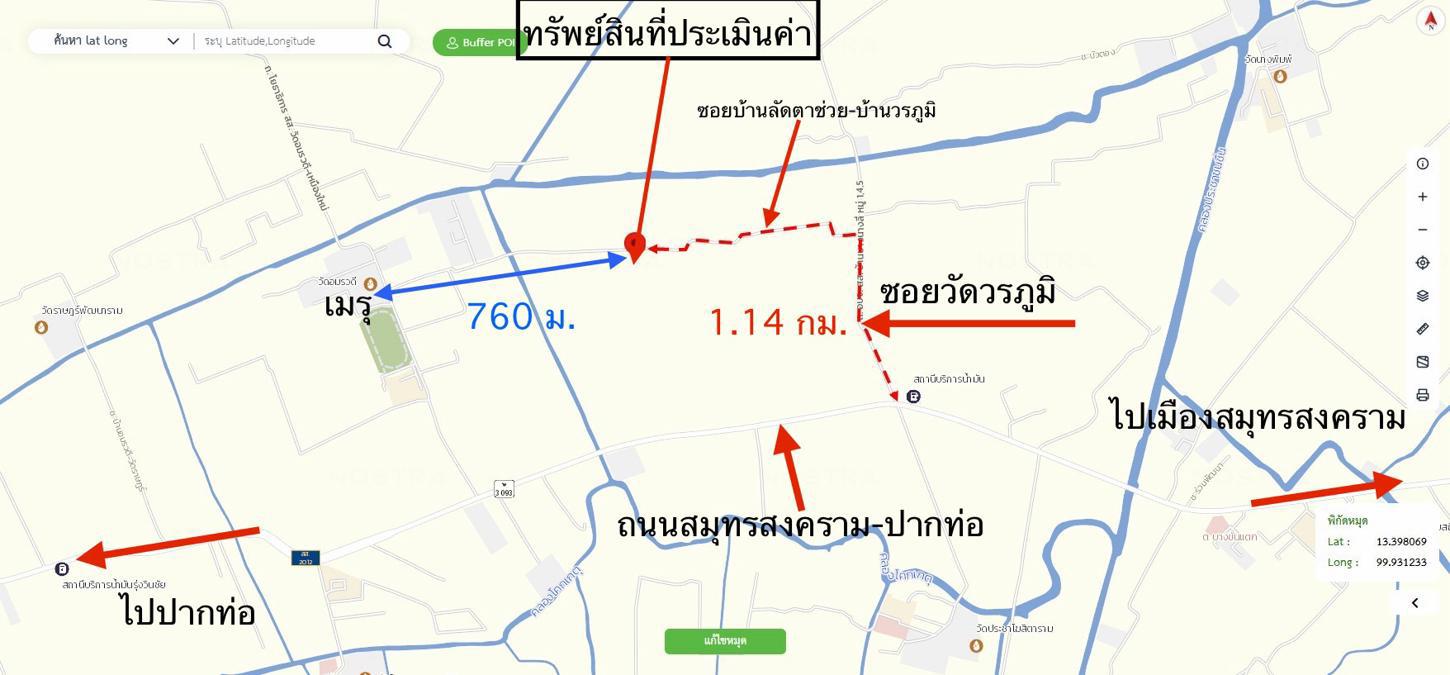Collapse the side panel with the chevron
The image size is (1450, 675).
tap(1415, 603)
